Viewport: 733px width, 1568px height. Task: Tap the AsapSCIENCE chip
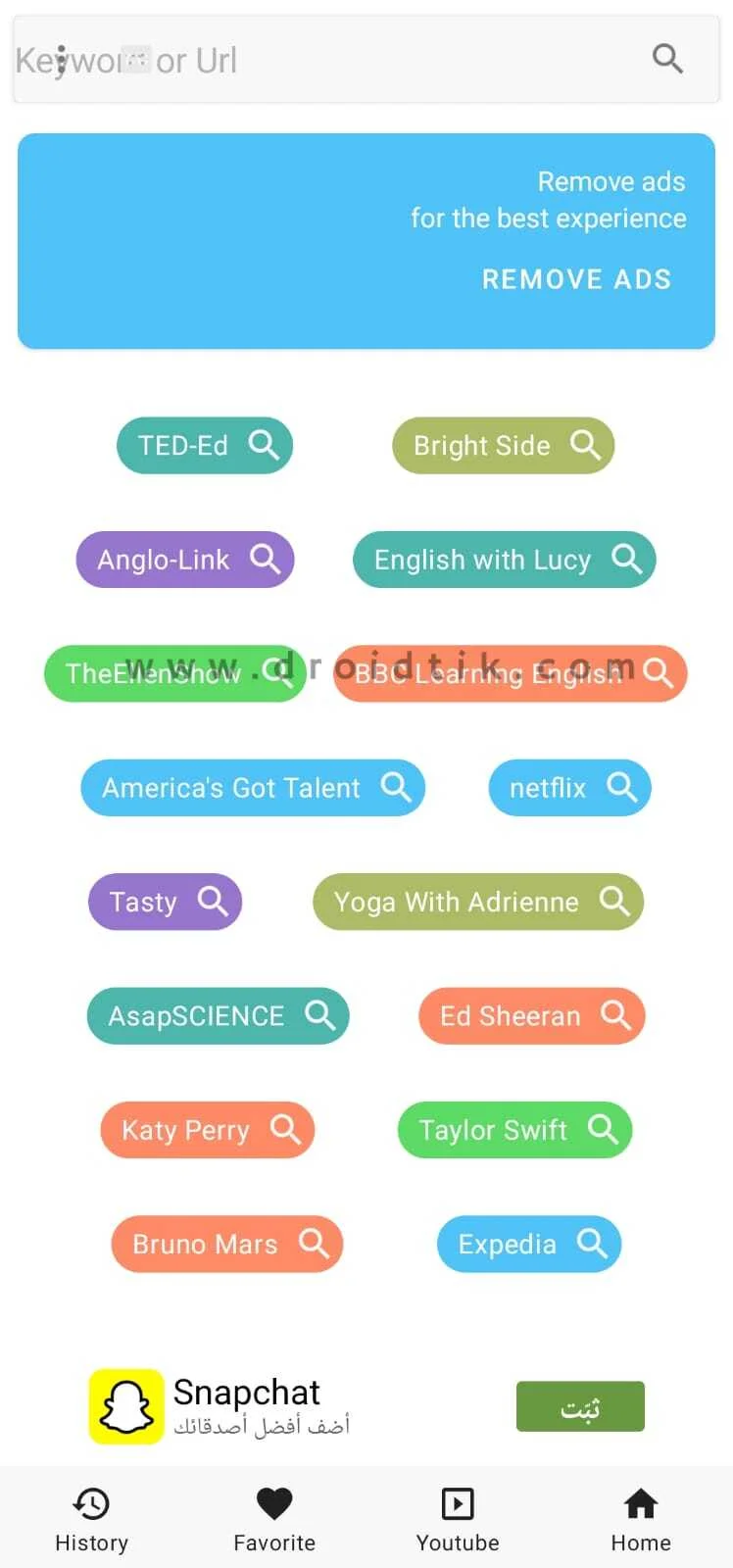tap(218, 1016)
